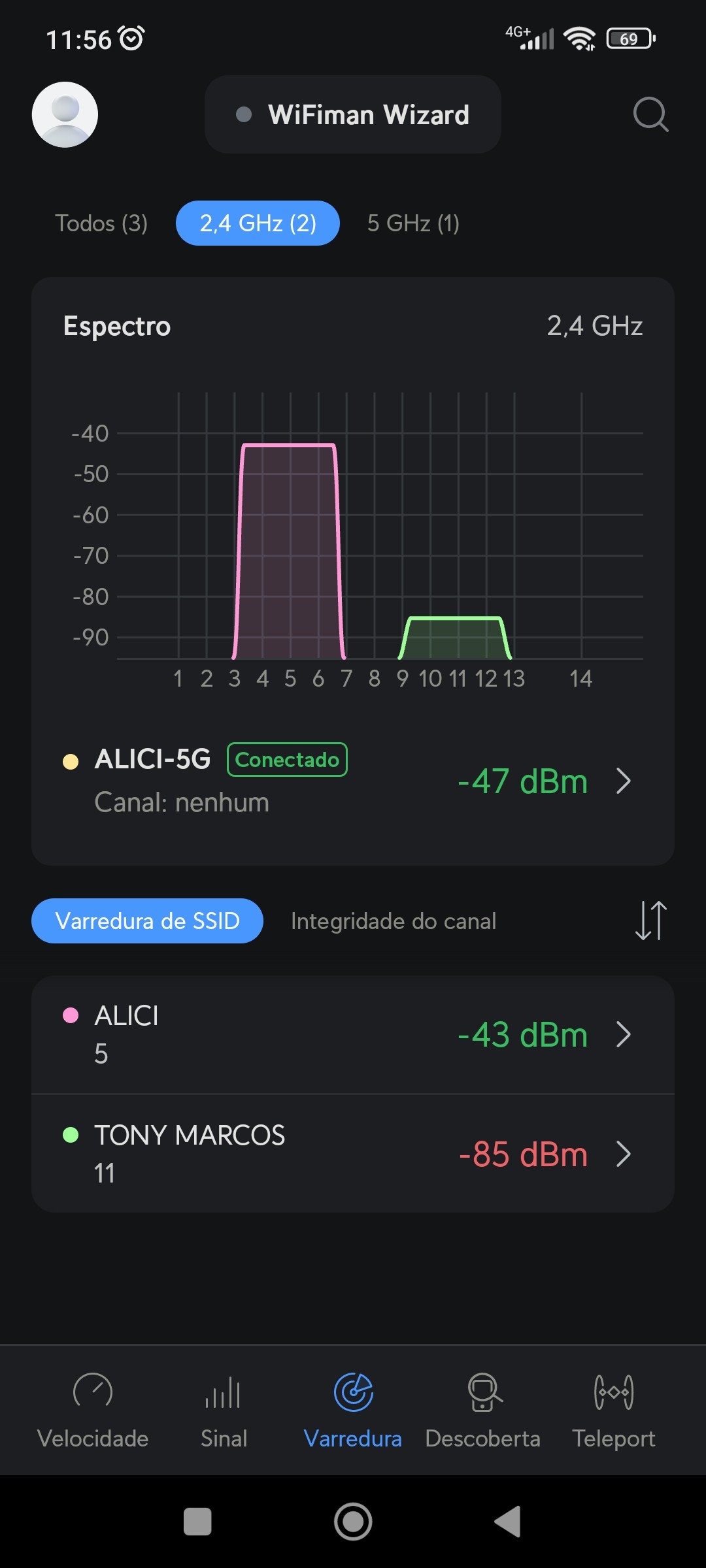Open the search magnifier
706x1568 pixels.
click(650, 114)
